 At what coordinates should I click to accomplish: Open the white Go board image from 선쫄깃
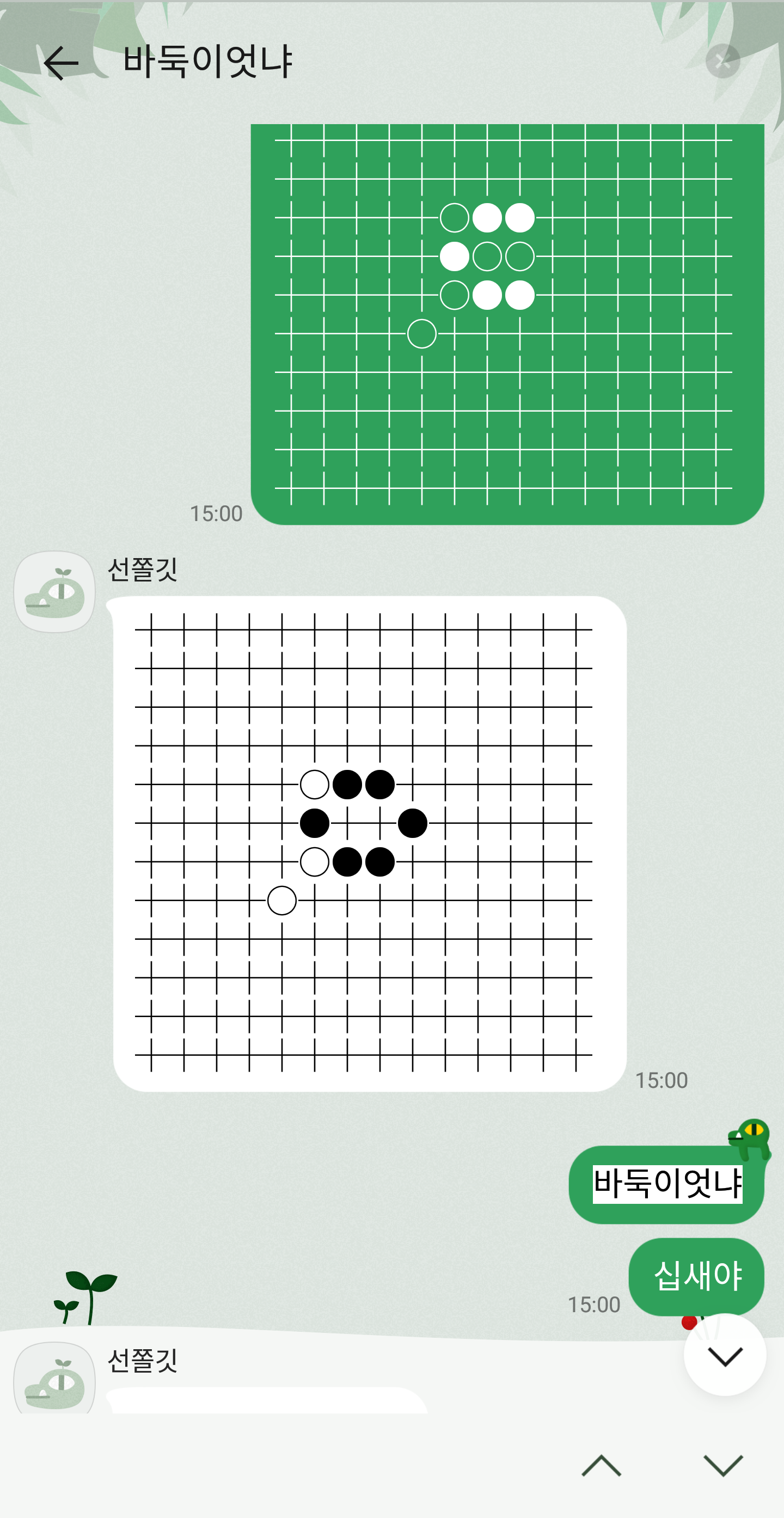point(369,843)
